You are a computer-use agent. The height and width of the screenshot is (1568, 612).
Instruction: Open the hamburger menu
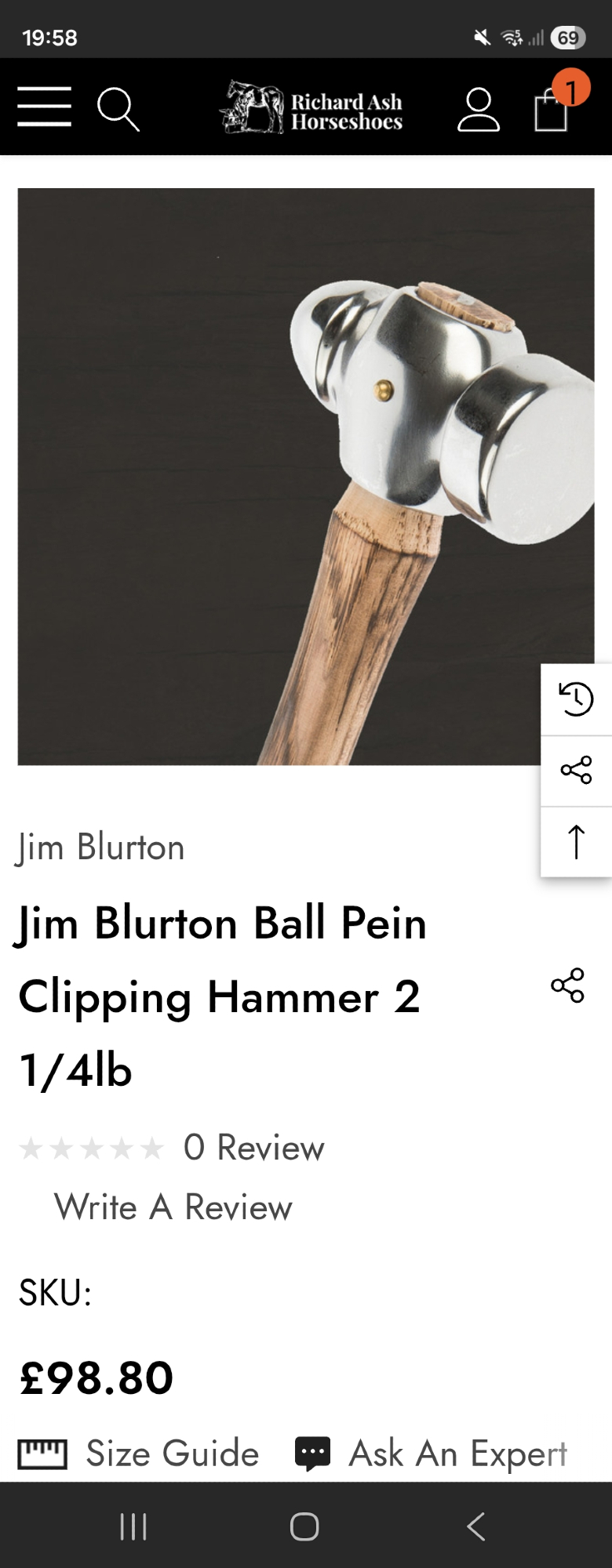(x=44, y=107)
